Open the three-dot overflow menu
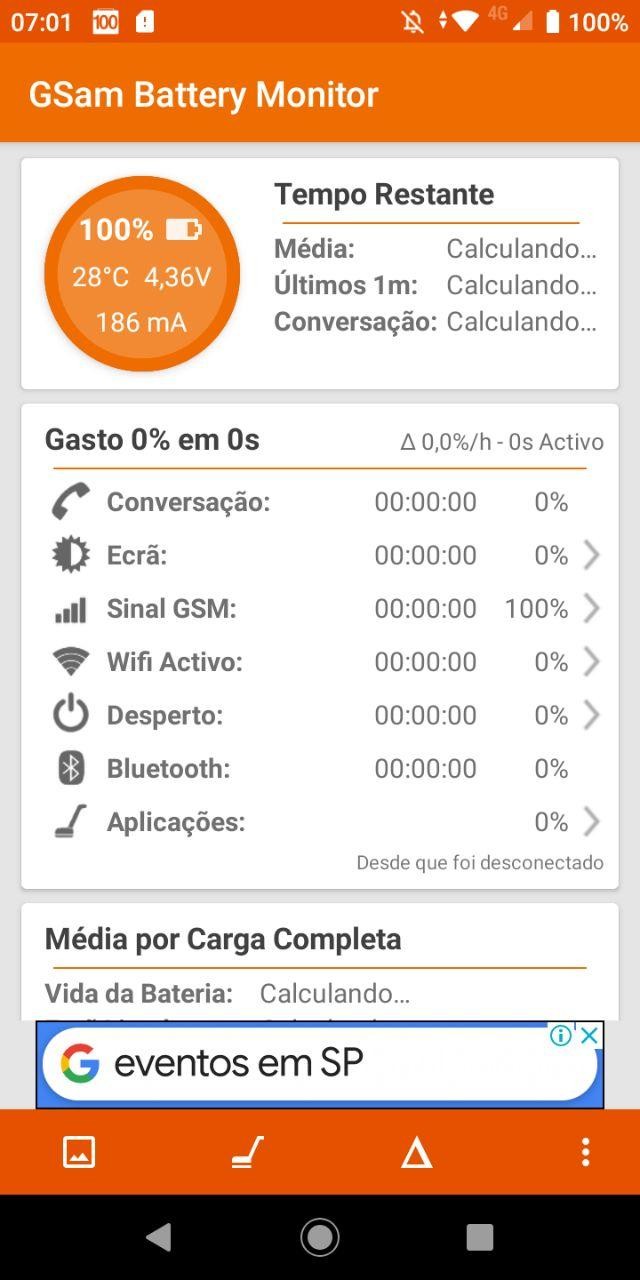The width and height of the screenshot is (640, 1280). pyautogui.click(x=585, y=1152)
